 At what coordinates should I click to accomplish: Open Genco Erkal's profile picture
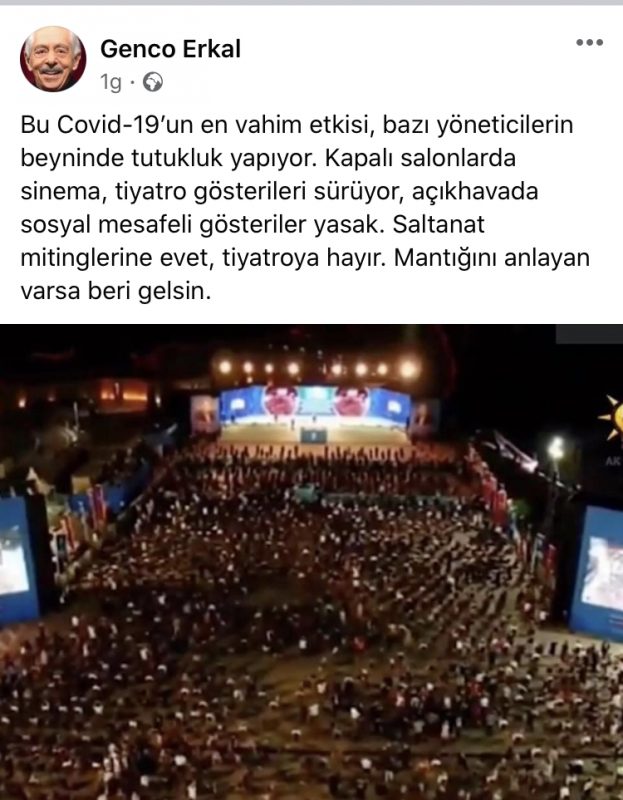pyautogui.click(x=53, y=60)
